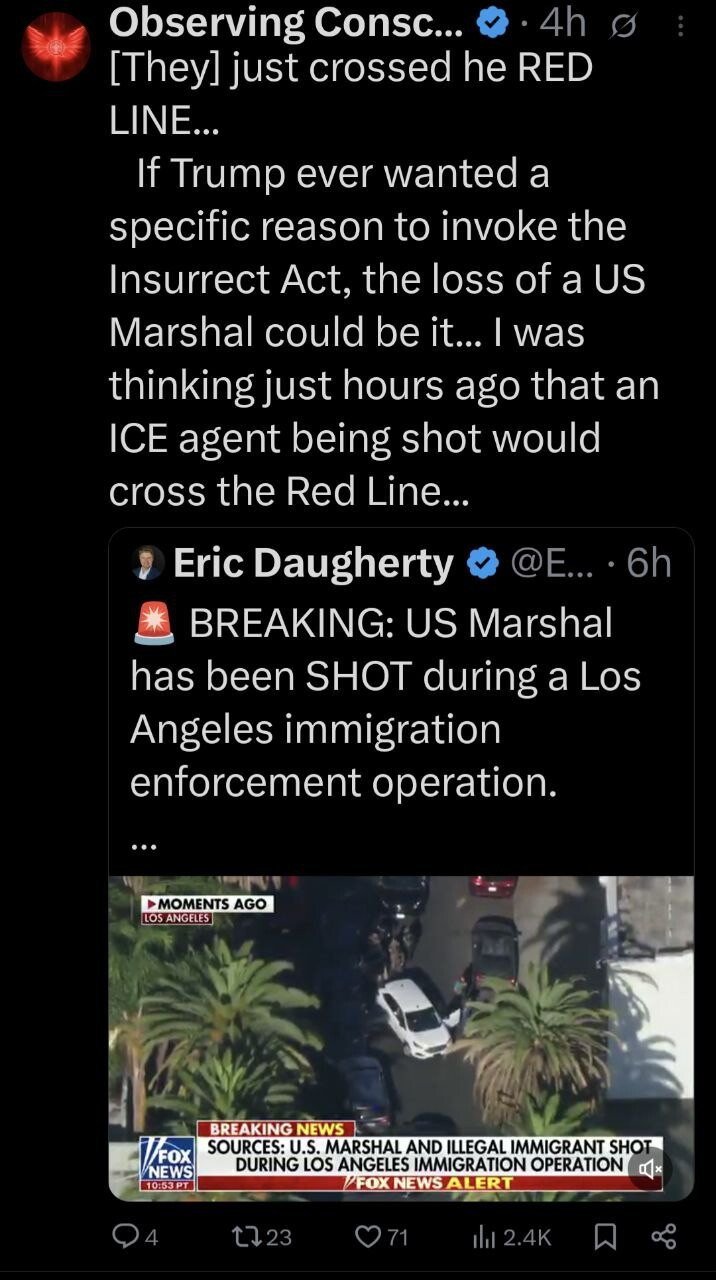Unmute the Fox News video
The image size is (716, 1280).
[650, 1168]
